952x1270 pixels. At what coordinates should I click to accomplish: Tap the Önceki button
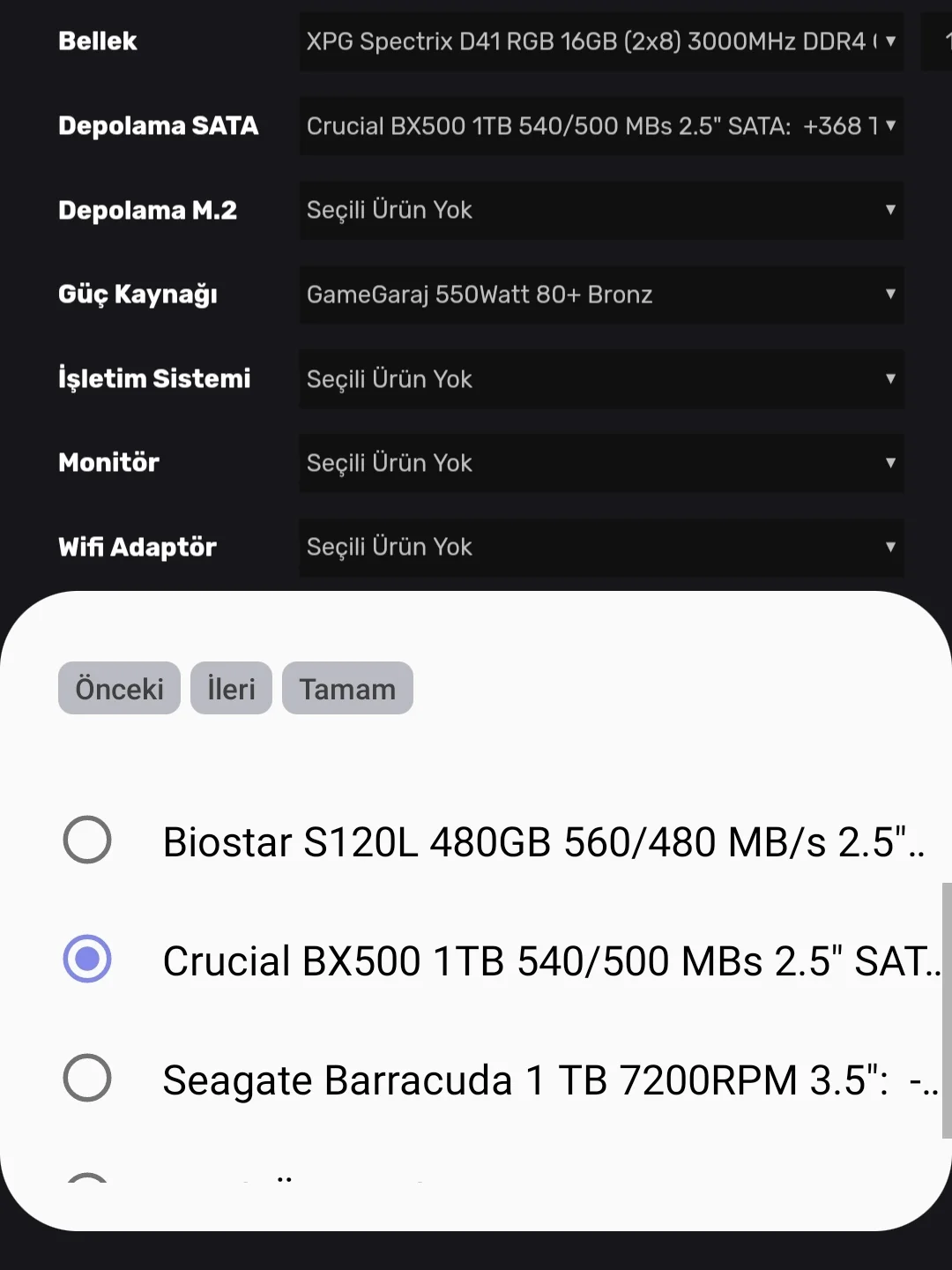click(x=119, y=688)
